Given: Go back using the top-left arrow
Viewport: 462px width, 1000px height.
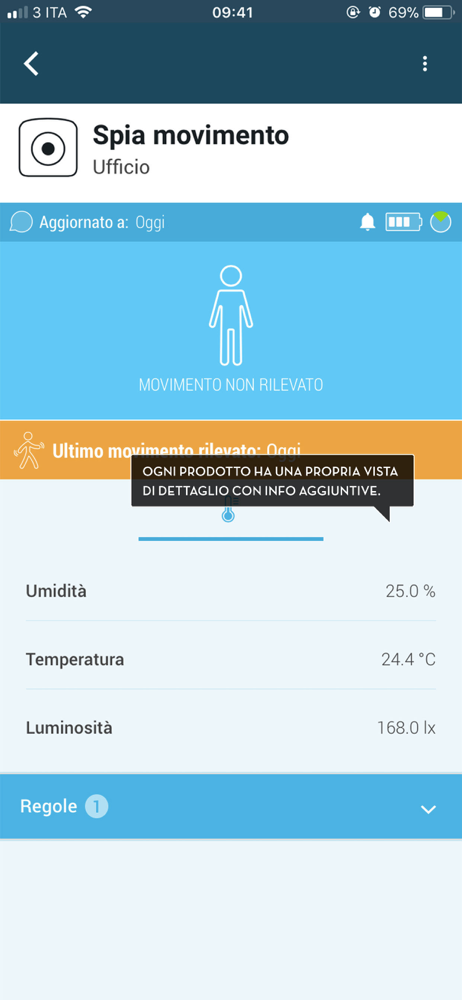Looking at the screenshot, I should (x=31, y=64).
